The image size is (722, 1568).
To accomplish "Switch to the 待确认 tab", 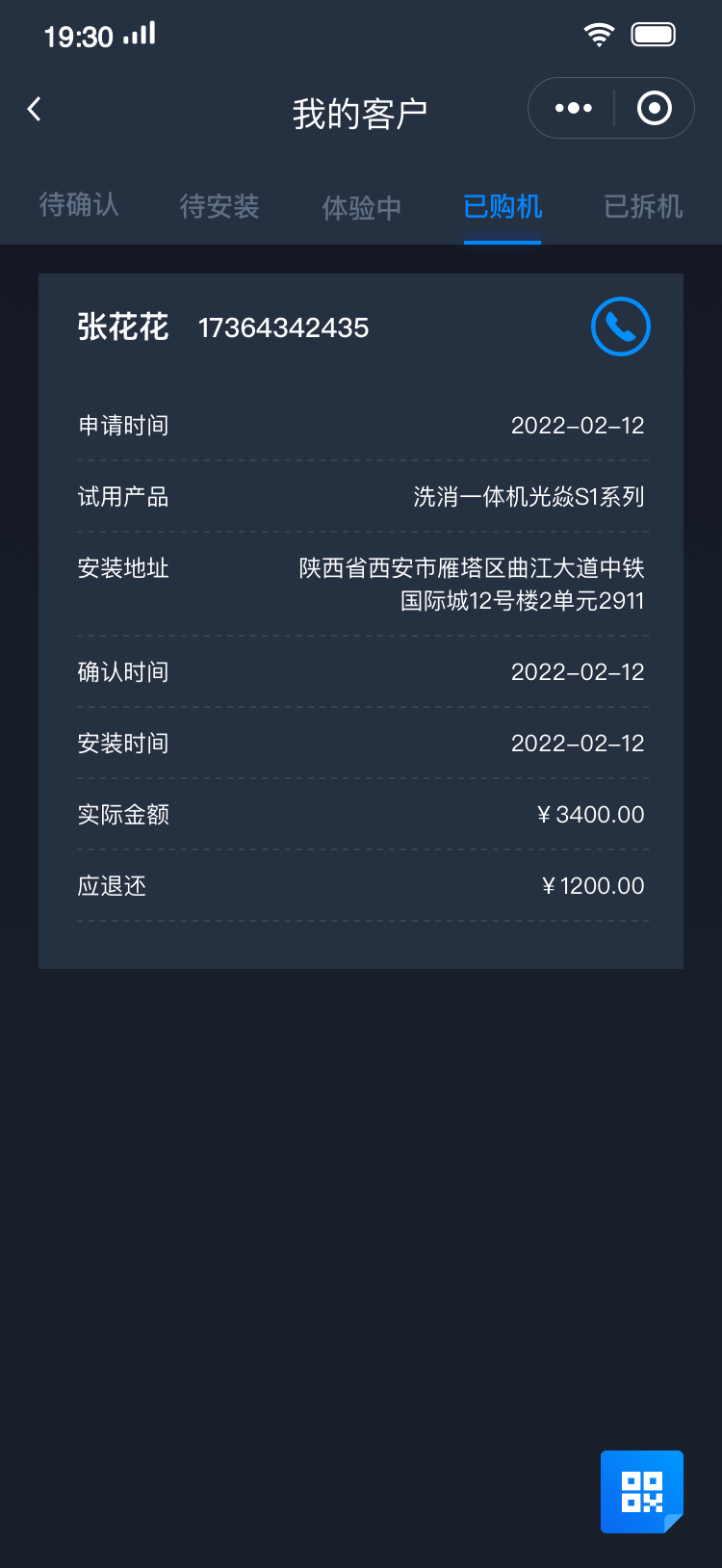I will [x=79, y=205].
